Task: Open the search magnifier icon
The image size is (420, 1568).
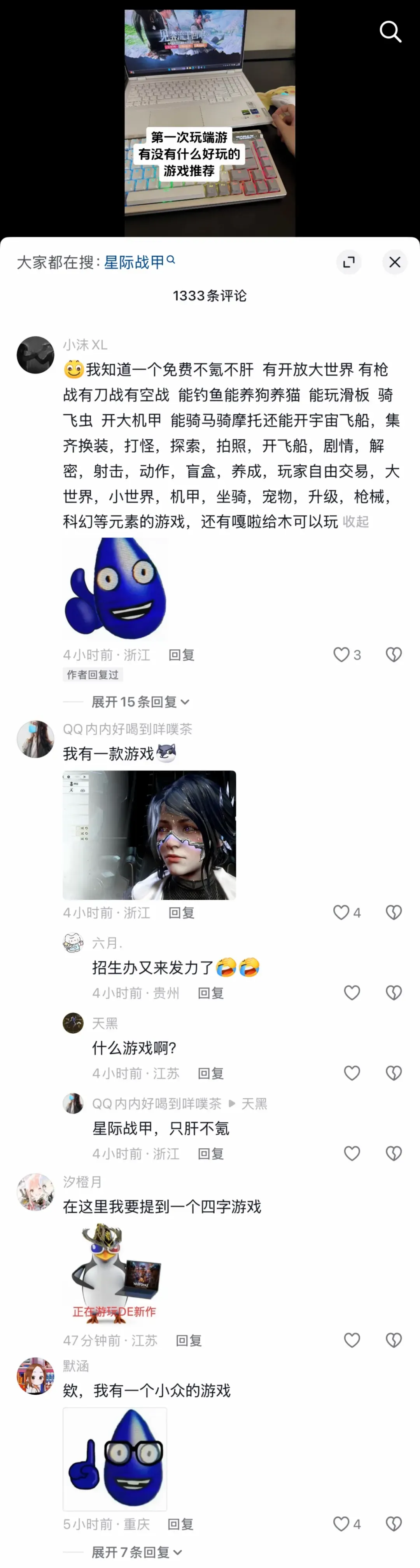Action: (390, 31)
